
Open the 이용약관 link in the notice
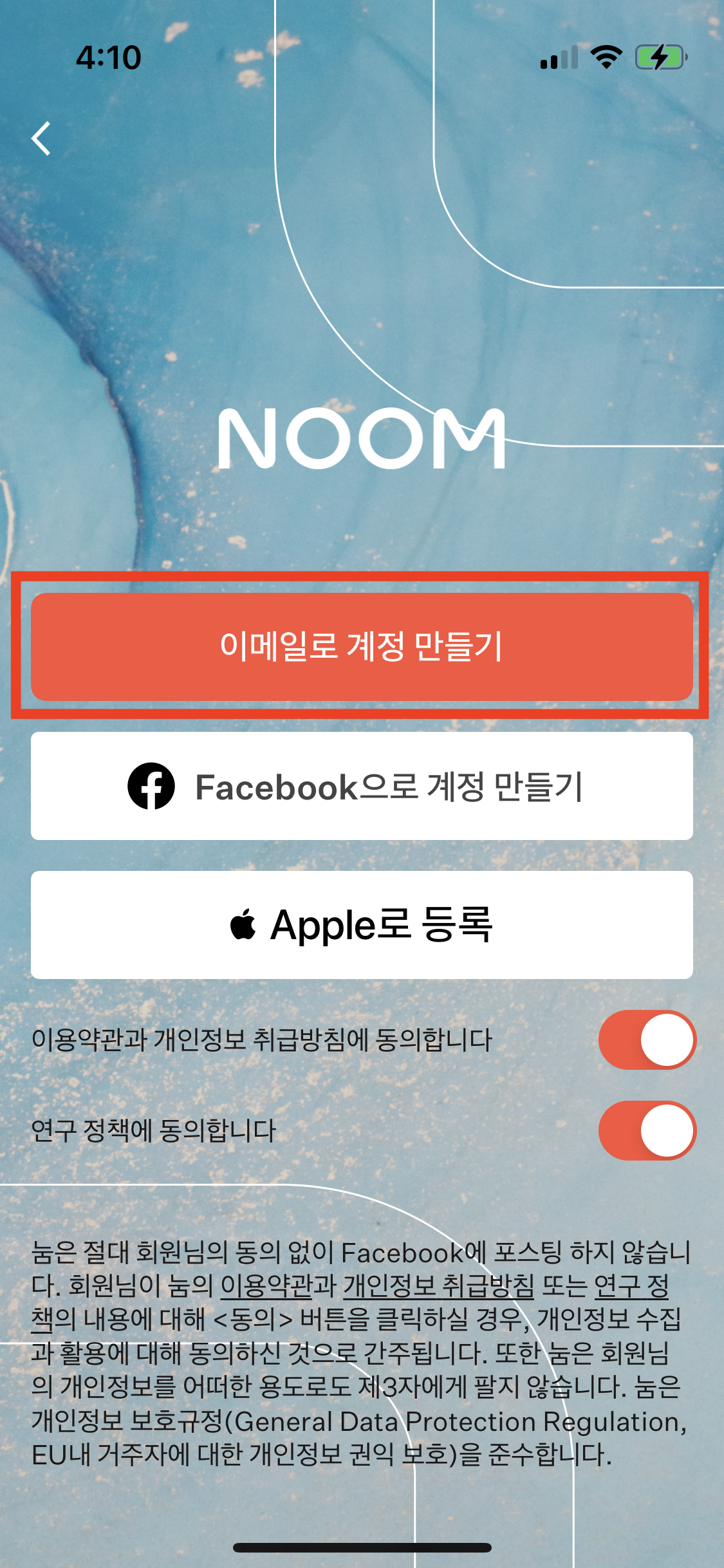pos(266,1286)
